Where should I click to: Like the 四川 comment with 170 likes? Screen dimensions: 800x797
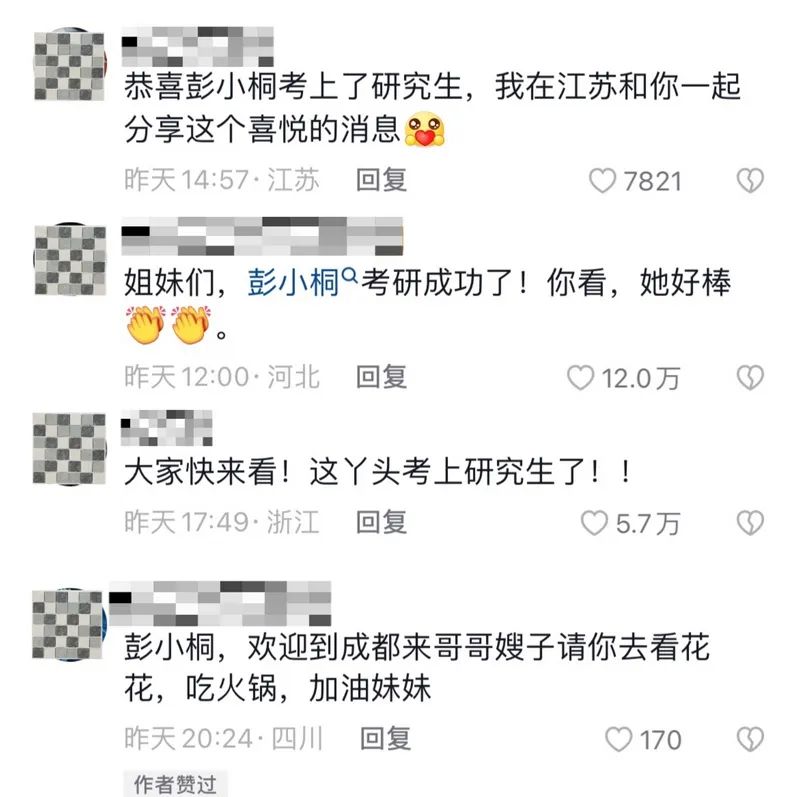(620, 740)
